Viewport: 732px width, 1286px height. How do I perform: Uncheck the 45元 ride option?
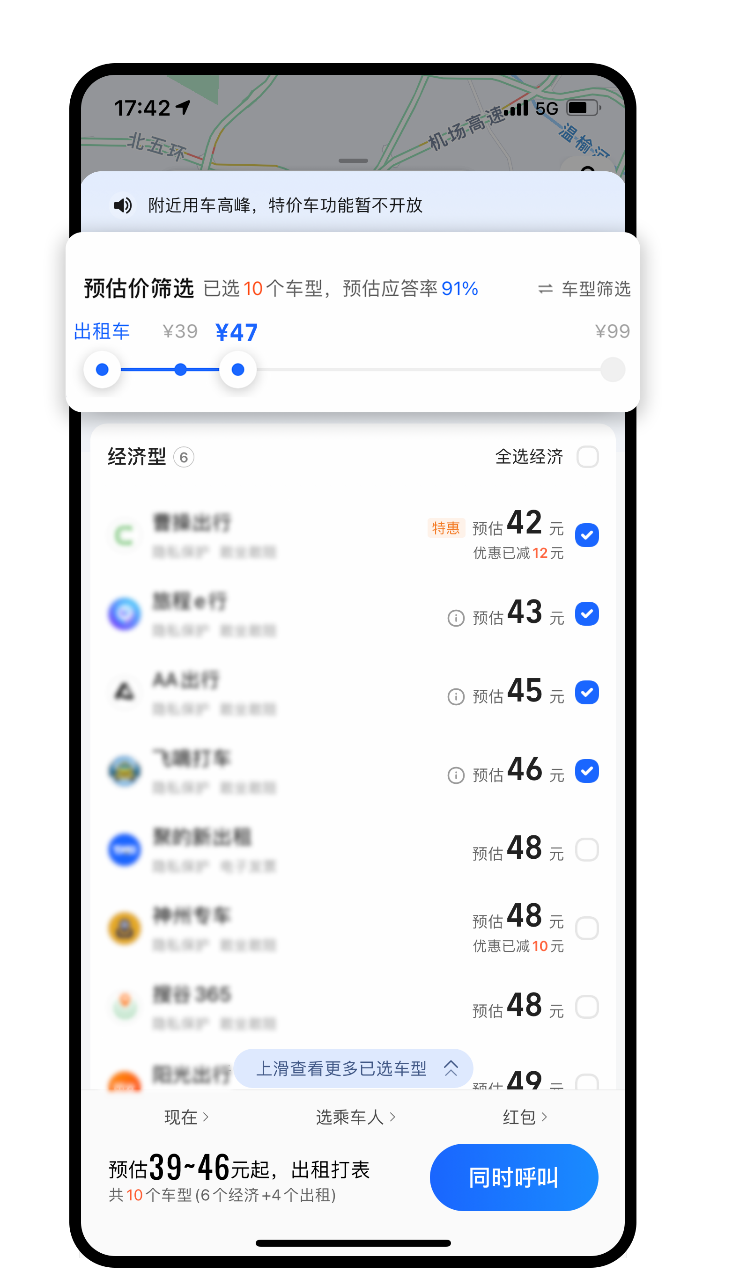click(588, 692)
